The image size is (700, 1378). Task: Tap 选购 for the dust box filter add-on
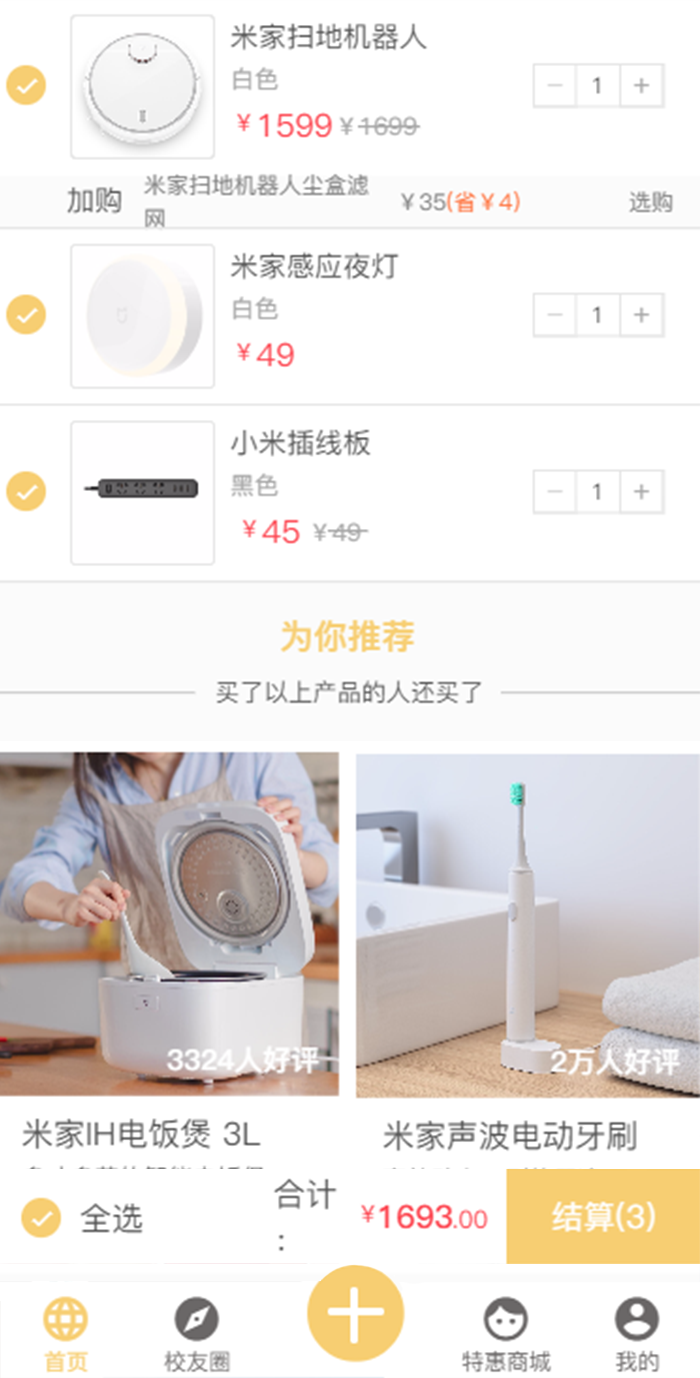[x=650, y=202]
